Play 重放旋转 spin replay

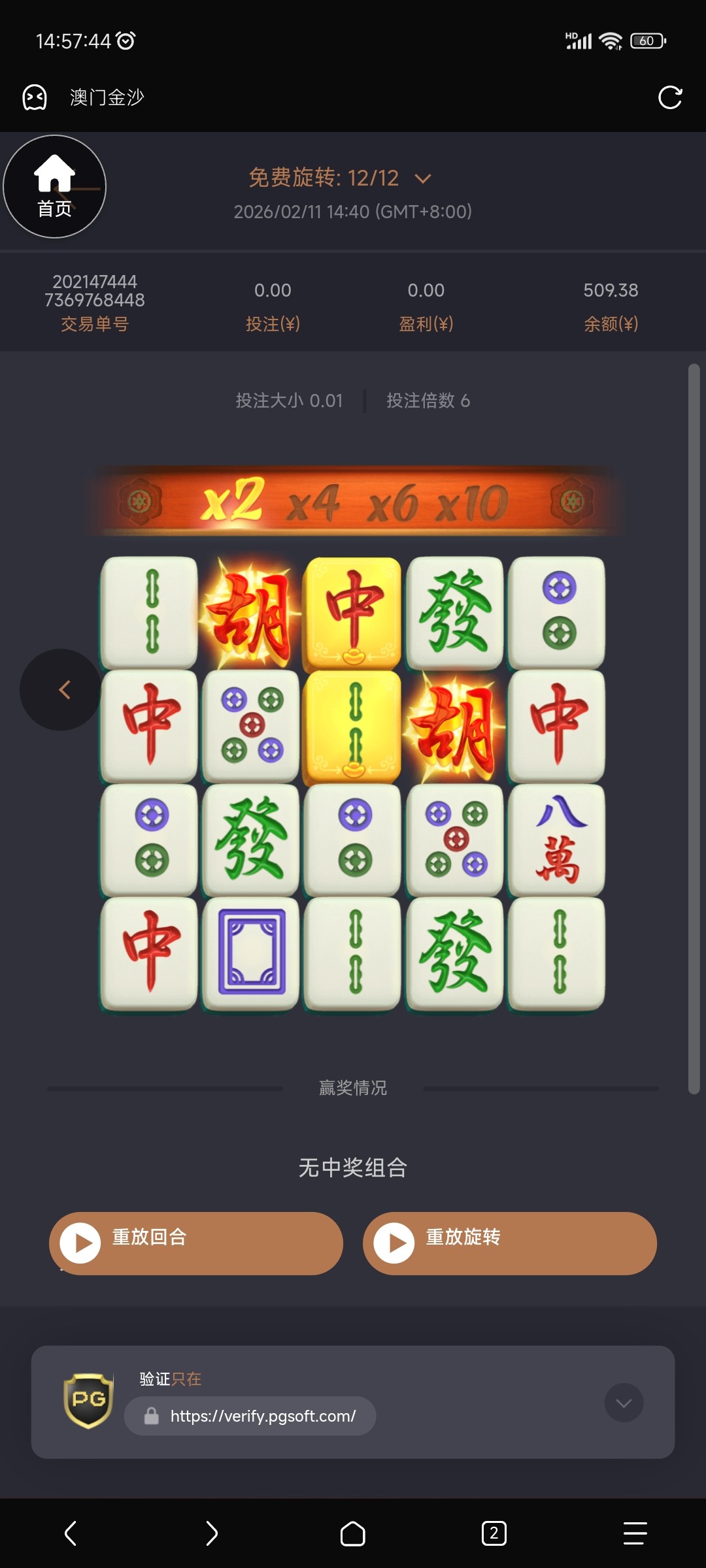pyautogui.click(x=509, y=1243)
